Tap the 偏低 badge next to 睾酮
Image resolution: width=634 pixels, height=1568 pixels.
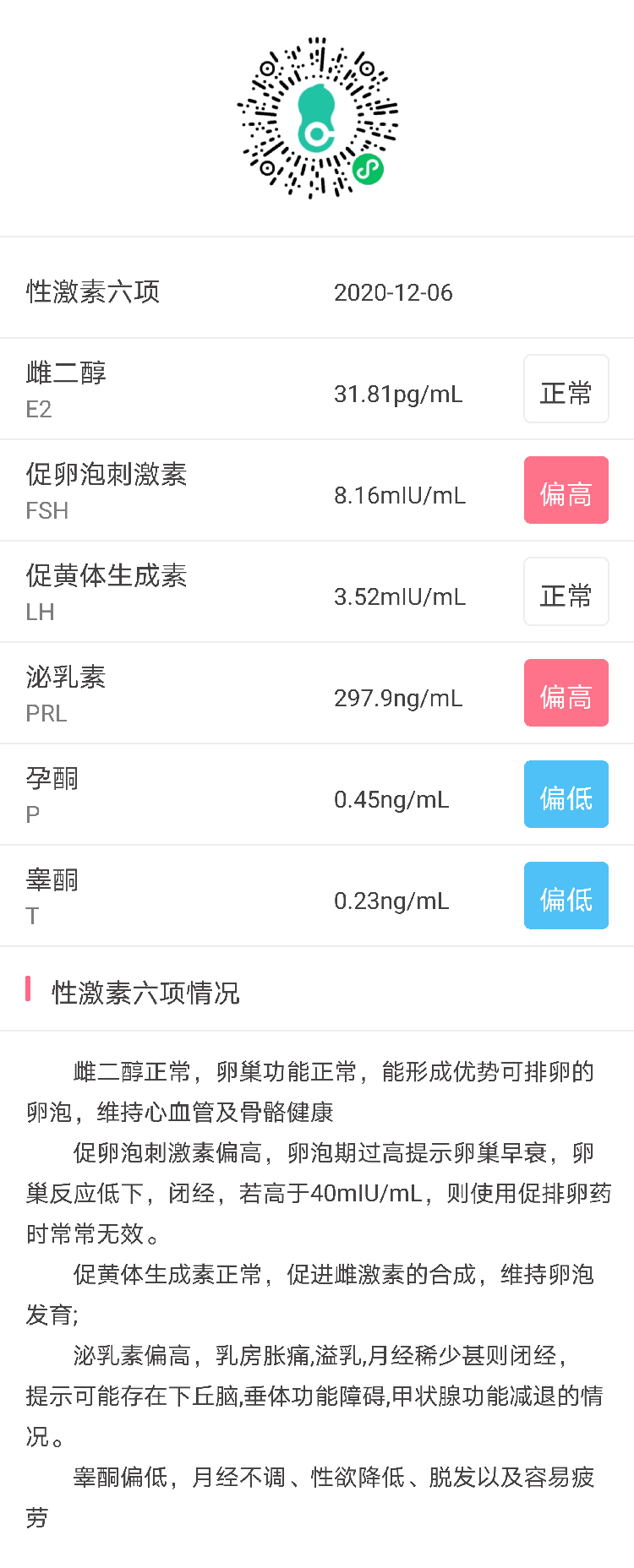point(566,896)
